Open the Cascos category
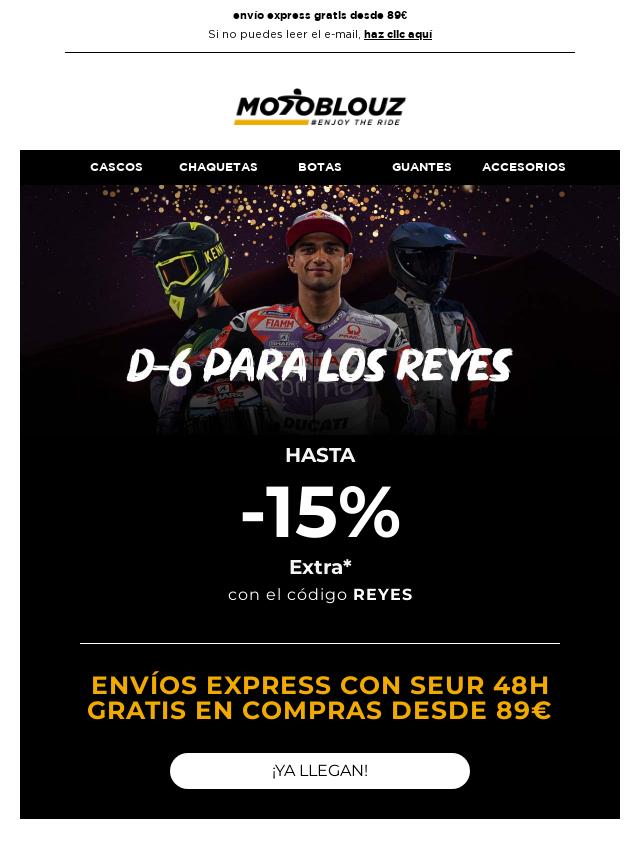The height and width of the screenshot is (854, 640). click(116, 167)
